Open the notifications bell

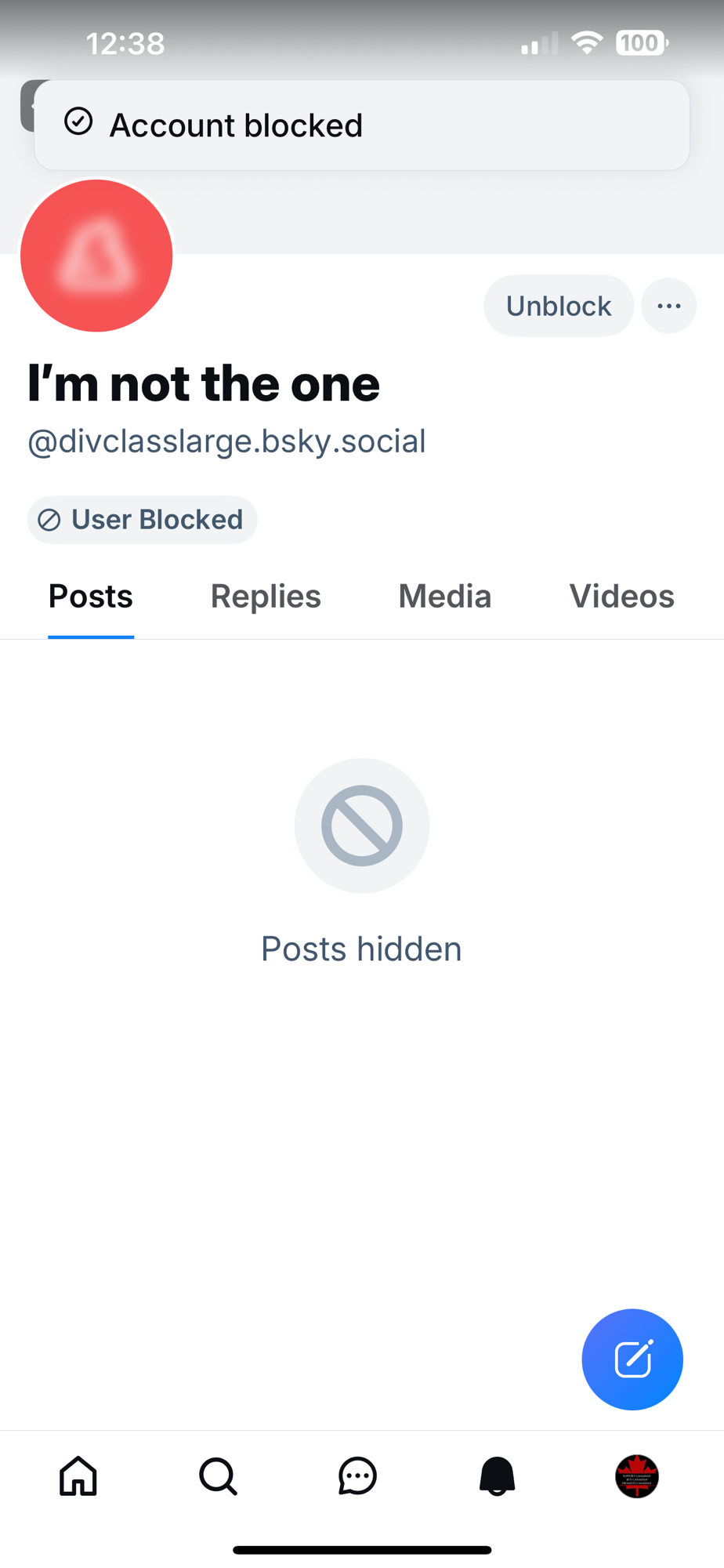(497, 1476)
